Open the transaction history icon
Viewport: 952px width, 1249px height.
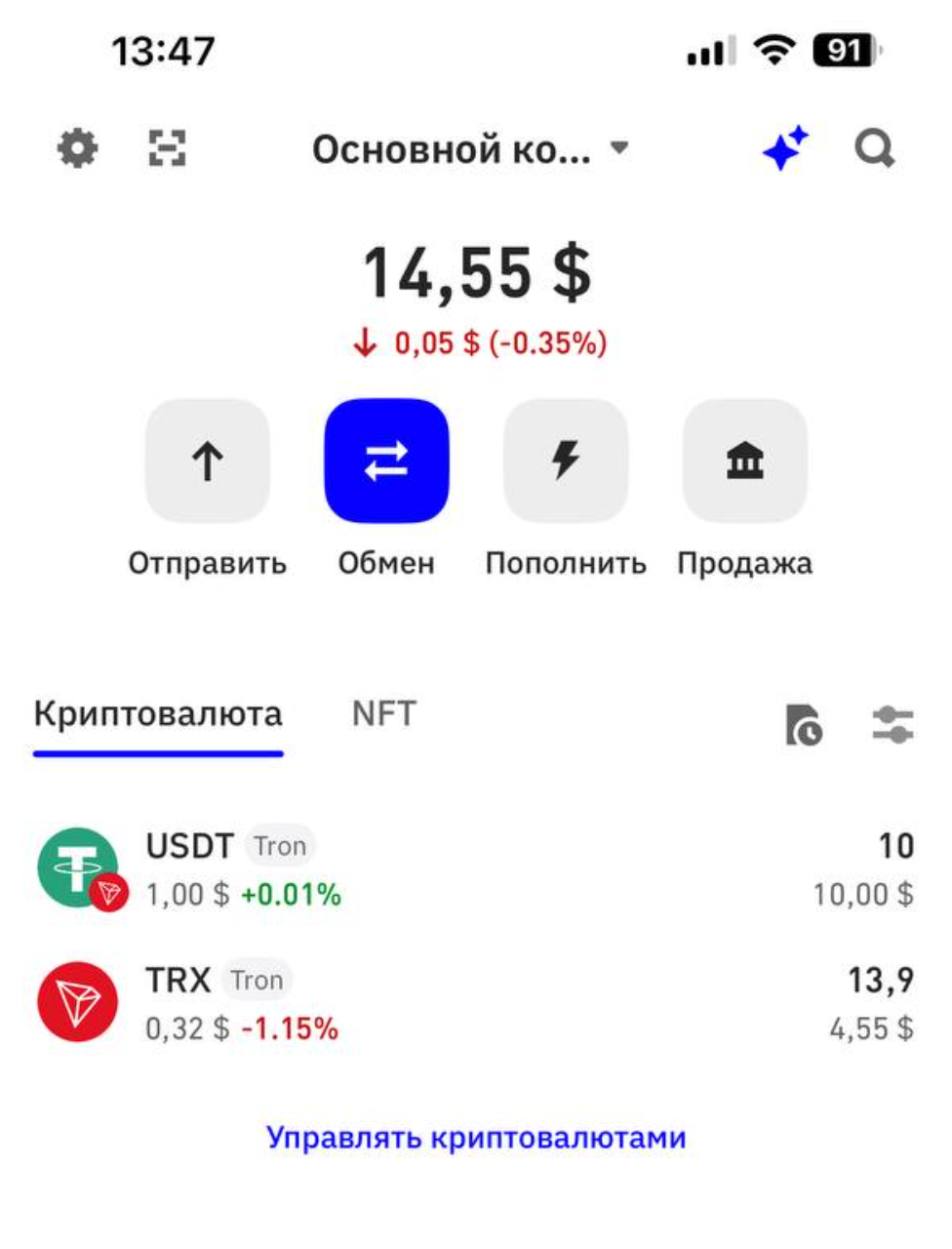(x=804, y=725)
